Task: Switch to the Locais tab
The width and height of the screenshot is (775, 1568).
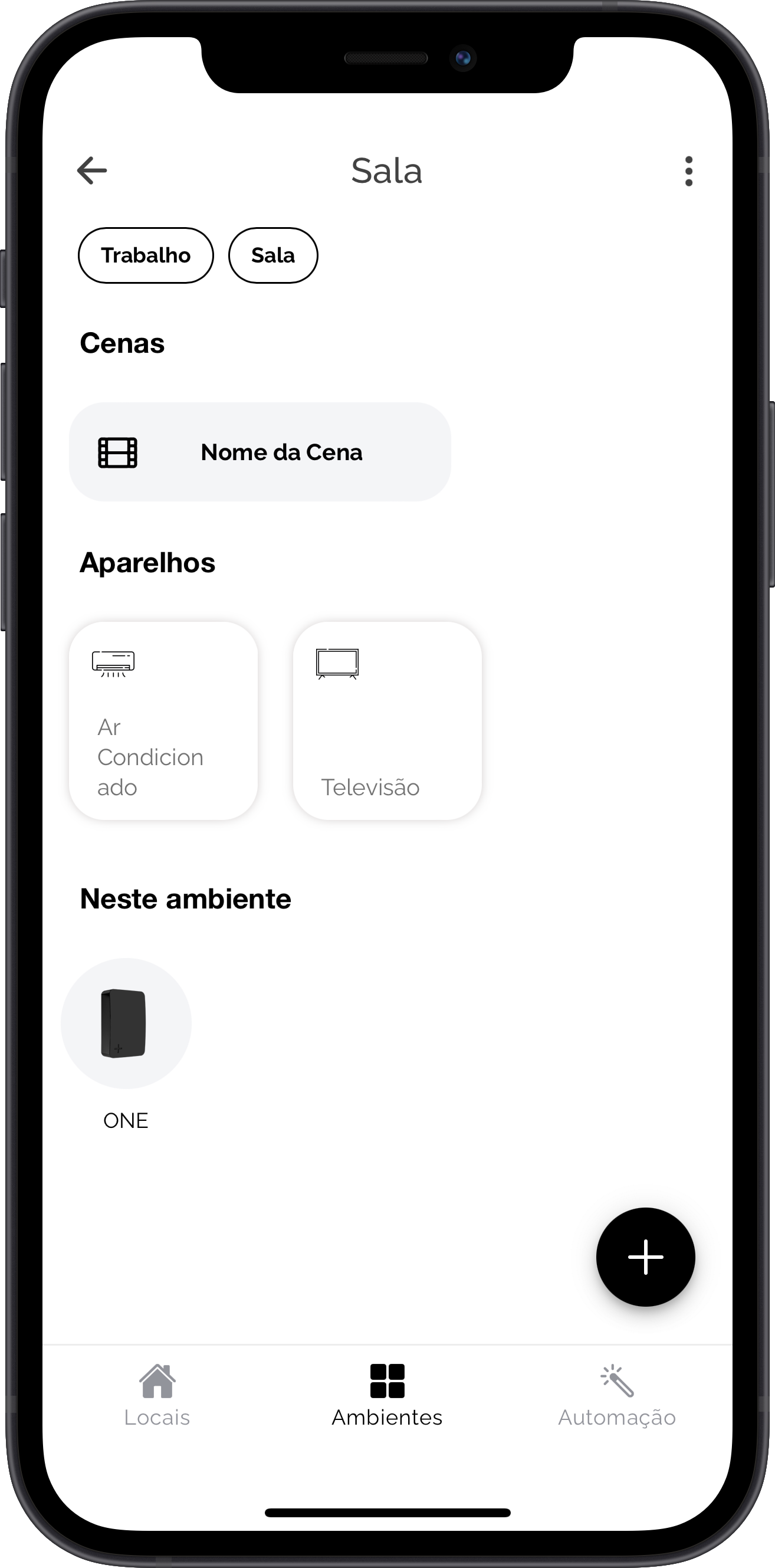Action: tap(157, 1396)
